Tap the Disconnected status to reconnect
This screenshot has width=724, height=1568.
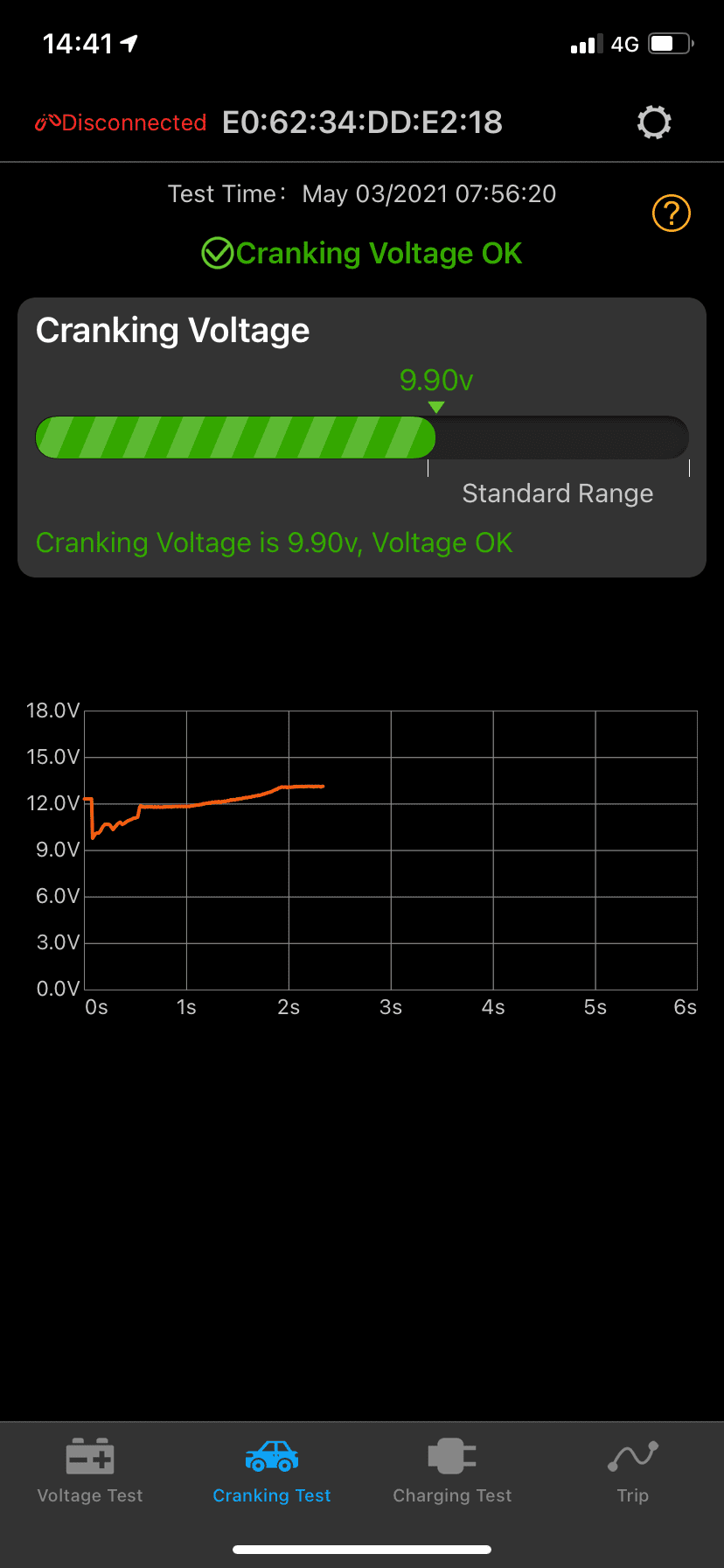pos(121,122)
